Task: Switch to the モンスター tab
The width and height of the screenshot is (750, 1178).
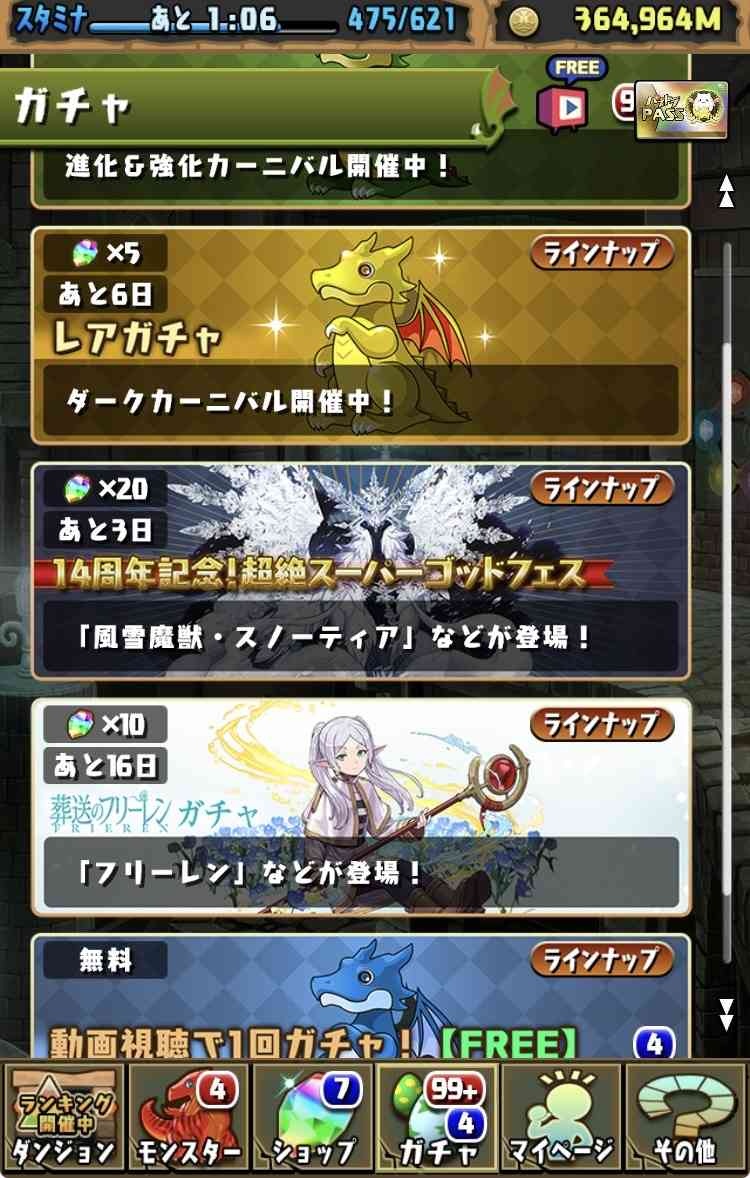Action: point(187,1117)
